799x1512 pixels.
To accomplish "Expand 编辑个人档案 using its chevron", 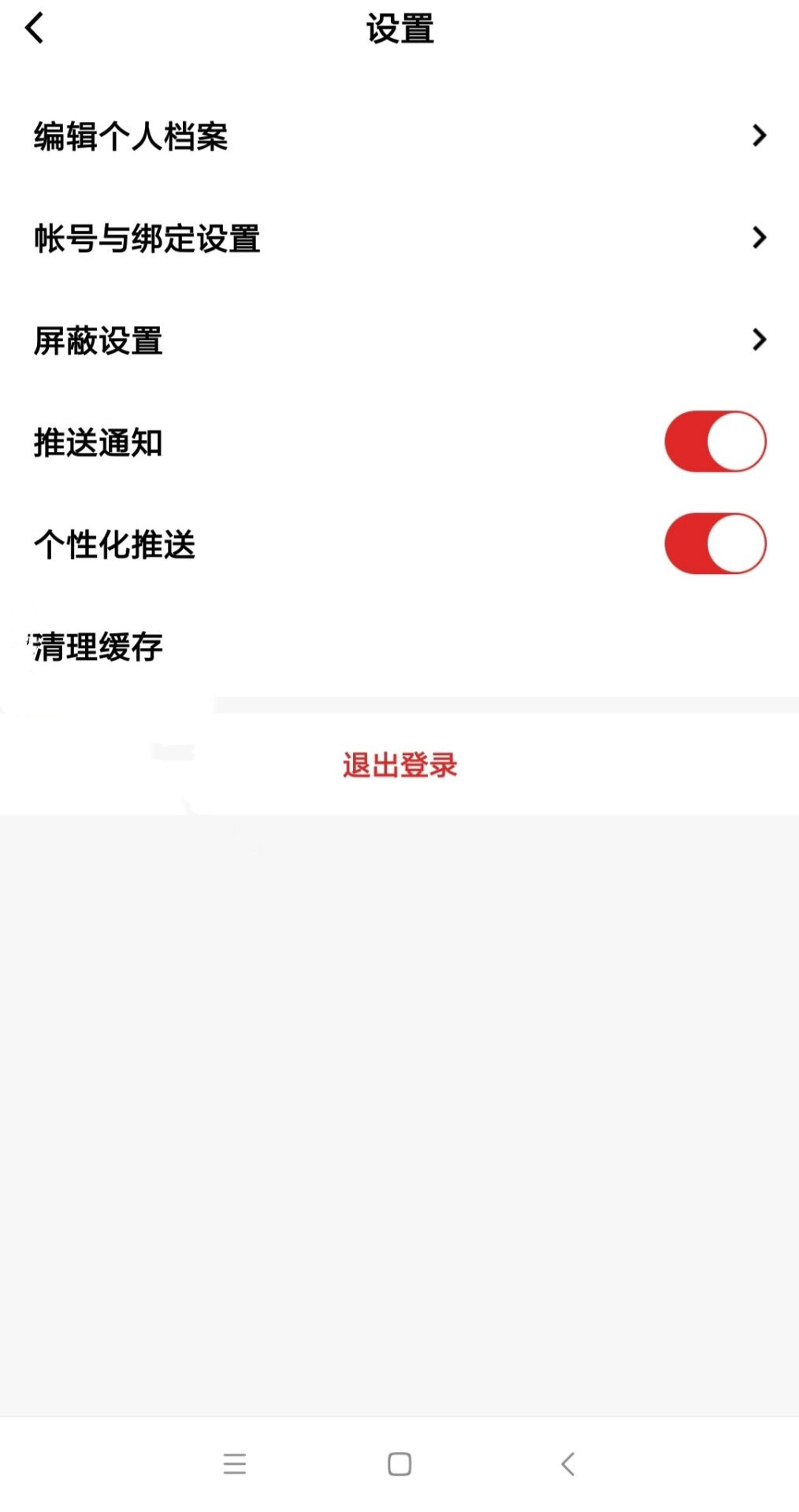I will [759, 135].
